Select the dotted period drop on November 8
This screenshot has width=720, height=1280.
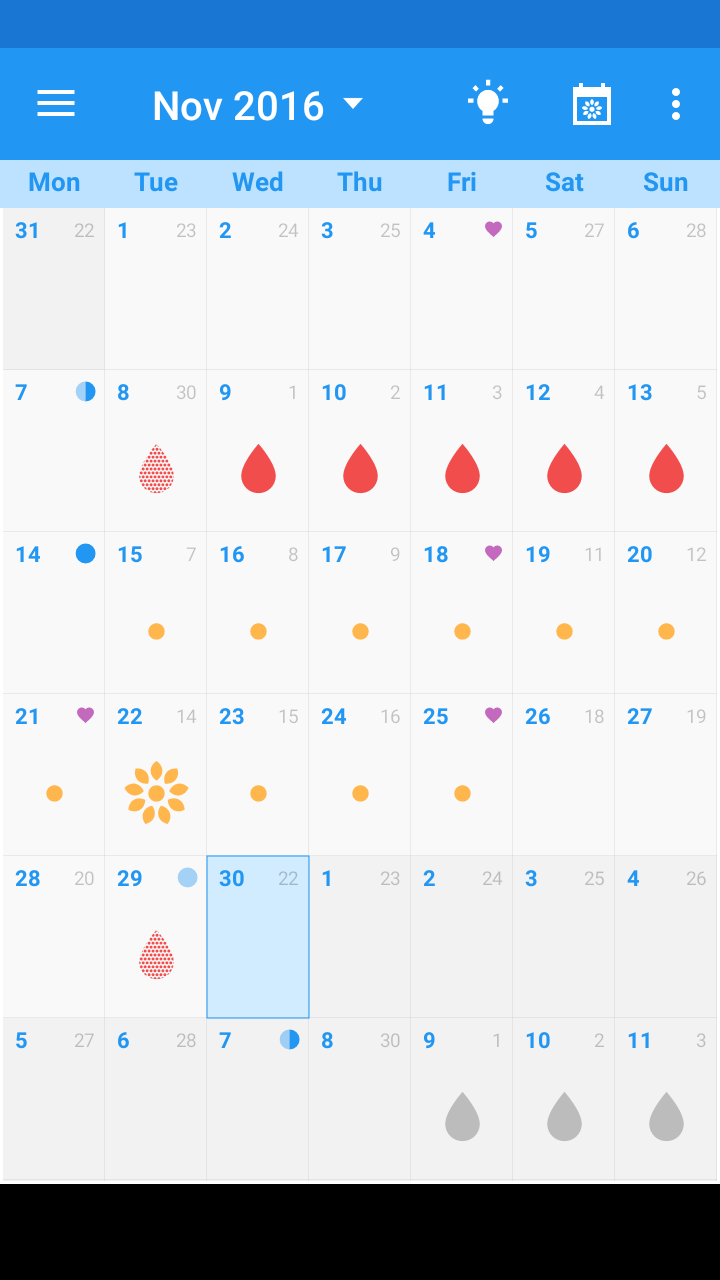point(156,468)
